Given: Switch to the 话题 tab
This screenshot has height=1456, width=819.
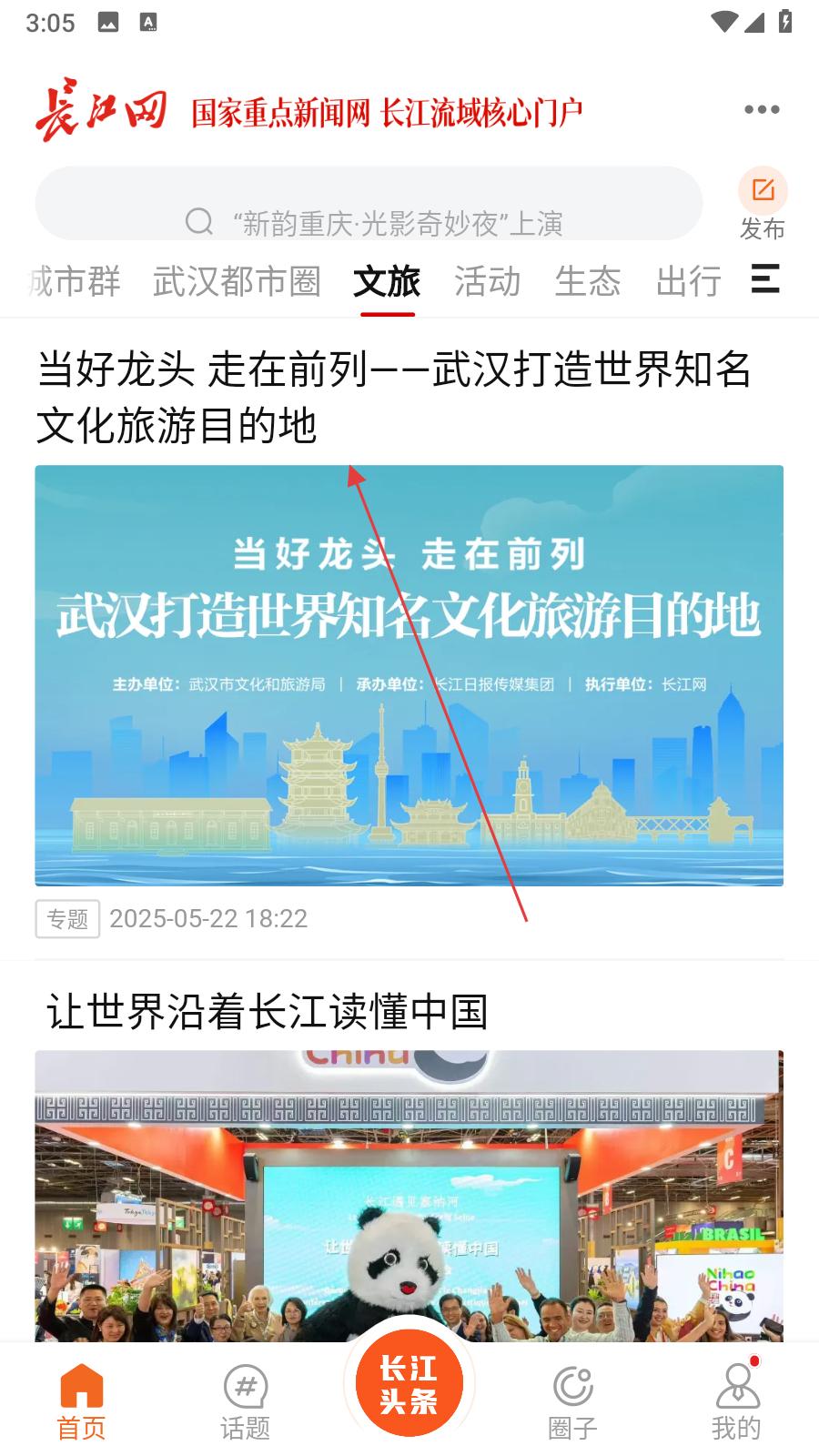Looking at the screenshot, I should [246, 1402].
